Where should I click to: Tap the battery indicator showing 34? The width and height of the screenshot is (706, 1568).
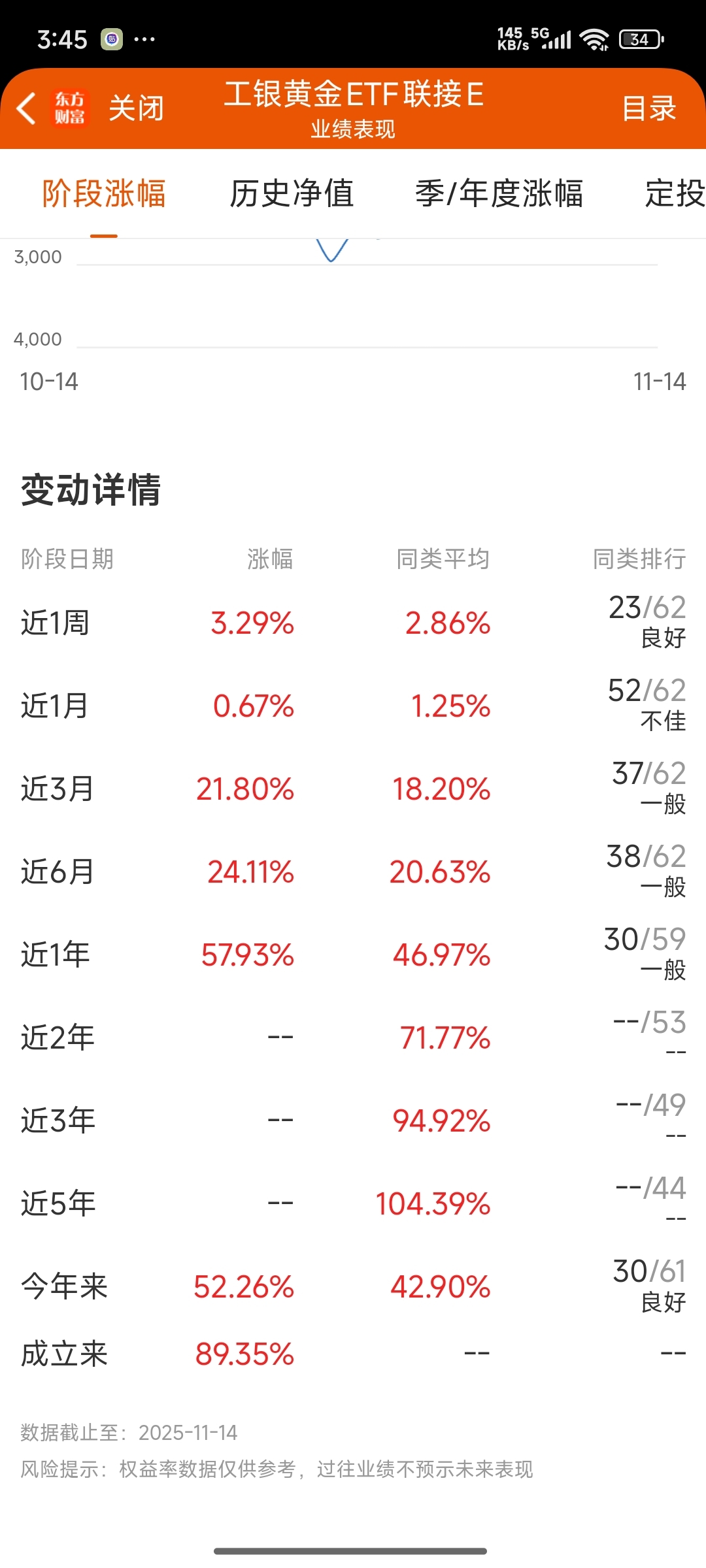639,39
